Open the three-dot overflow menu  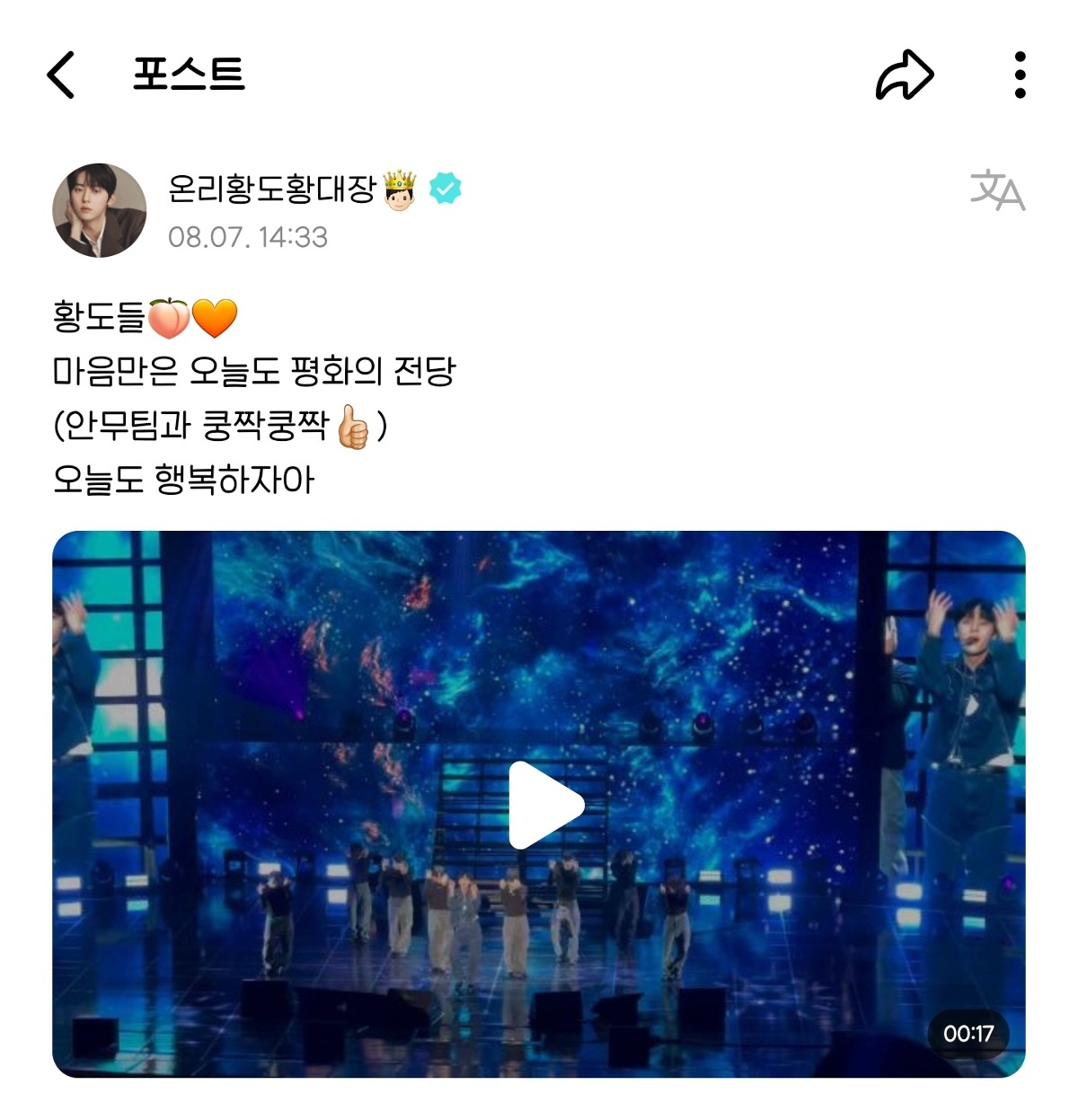coord(1020,75)
